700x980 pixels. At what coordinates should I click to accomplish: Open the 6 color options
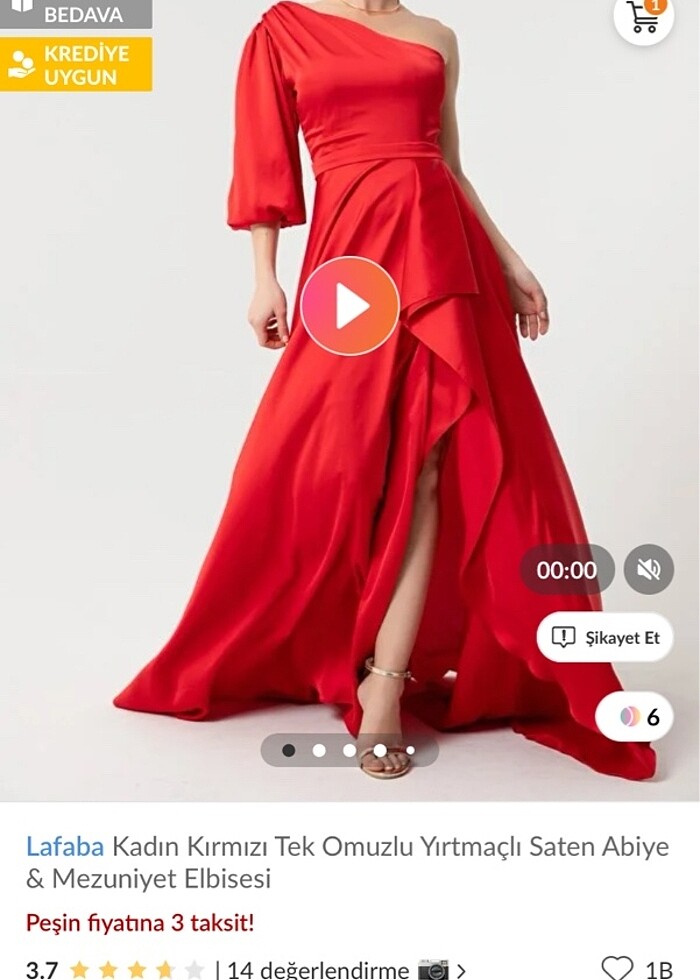tap(634, 716)
